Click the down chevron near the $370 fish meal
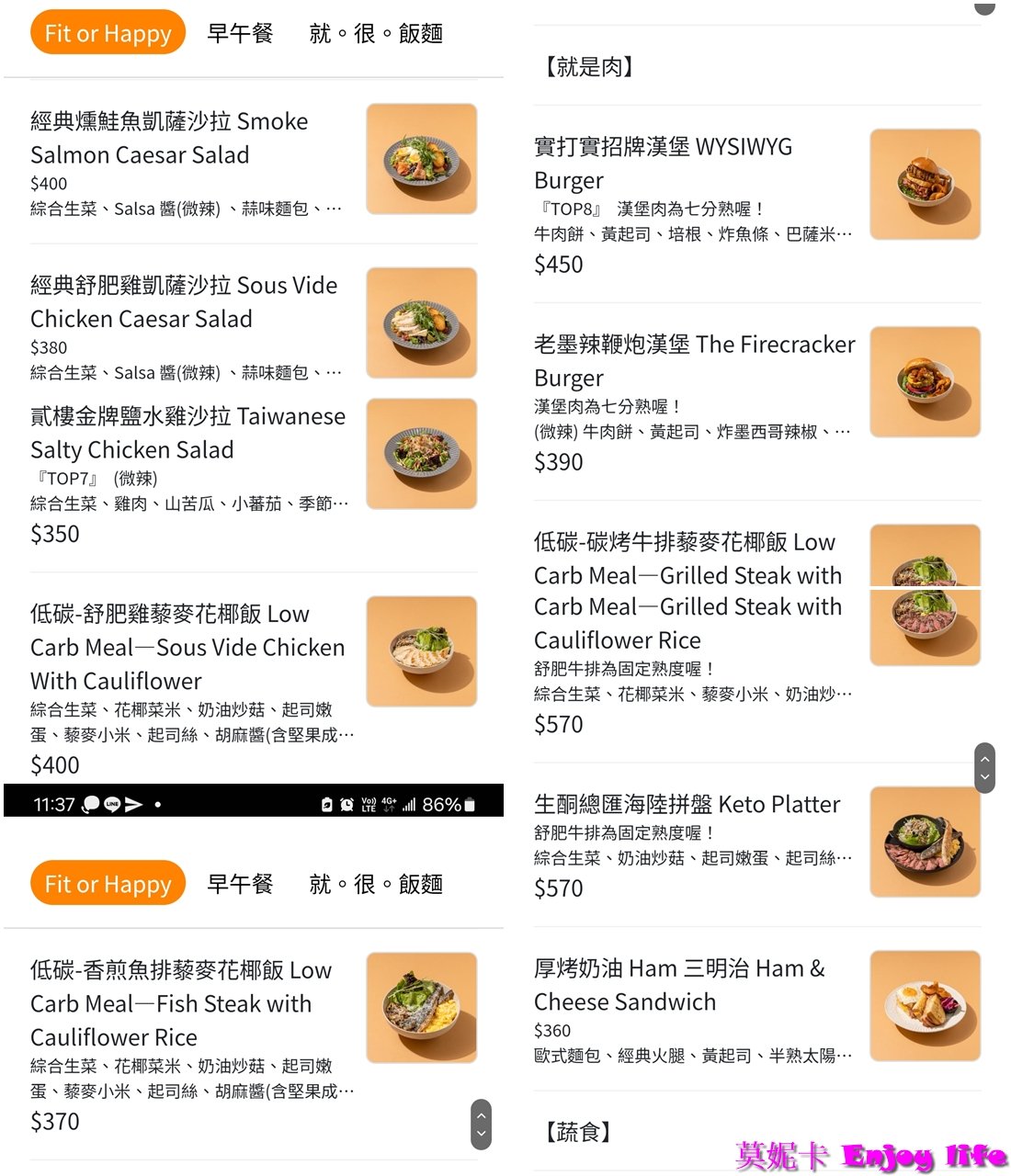 (481, 1135)
